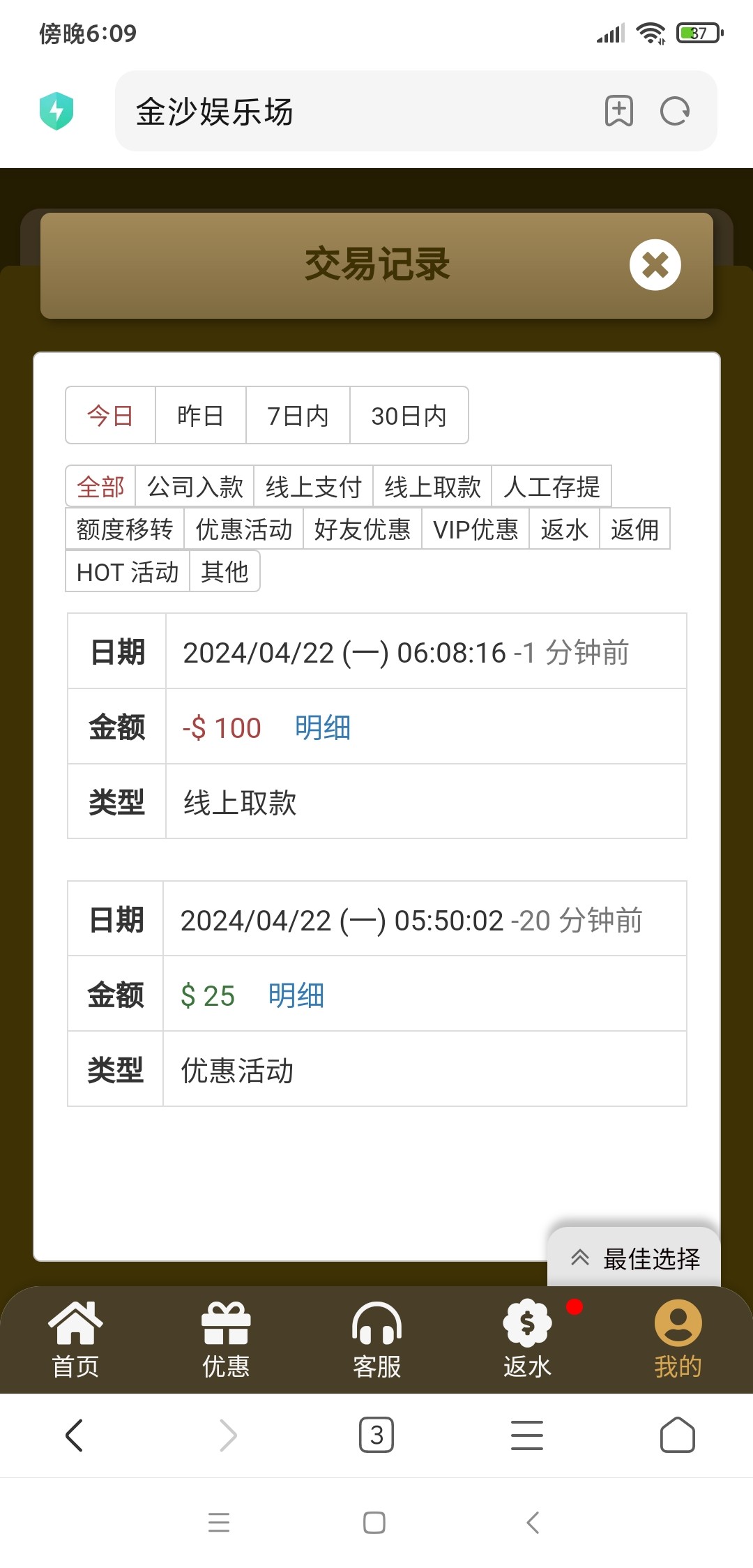Open the 首页 home icon in bottom navigation

(x=75, y=1322)
